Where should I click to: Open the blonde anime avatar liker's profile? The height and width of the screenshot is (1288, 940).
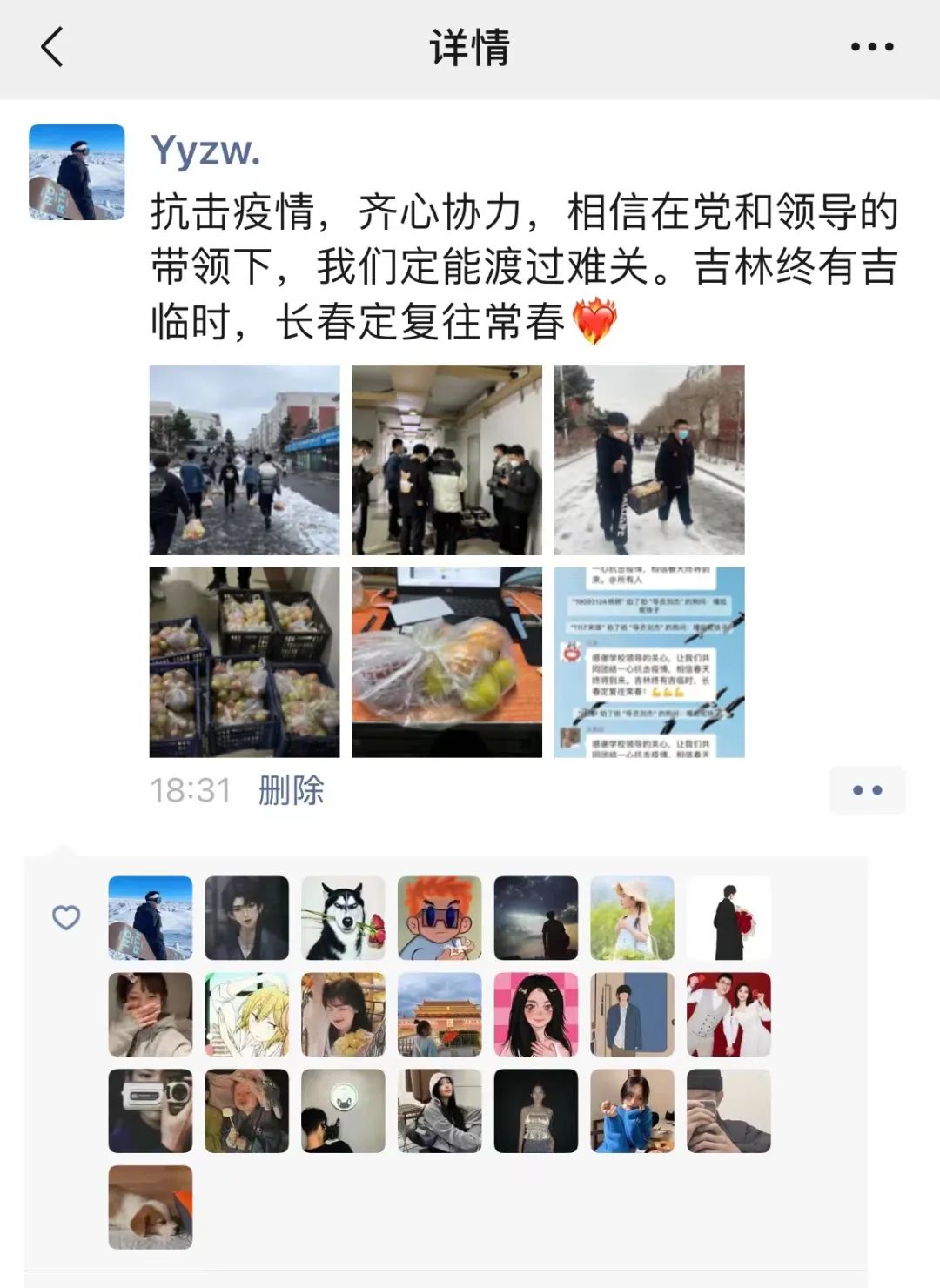tap(246, 1015)
